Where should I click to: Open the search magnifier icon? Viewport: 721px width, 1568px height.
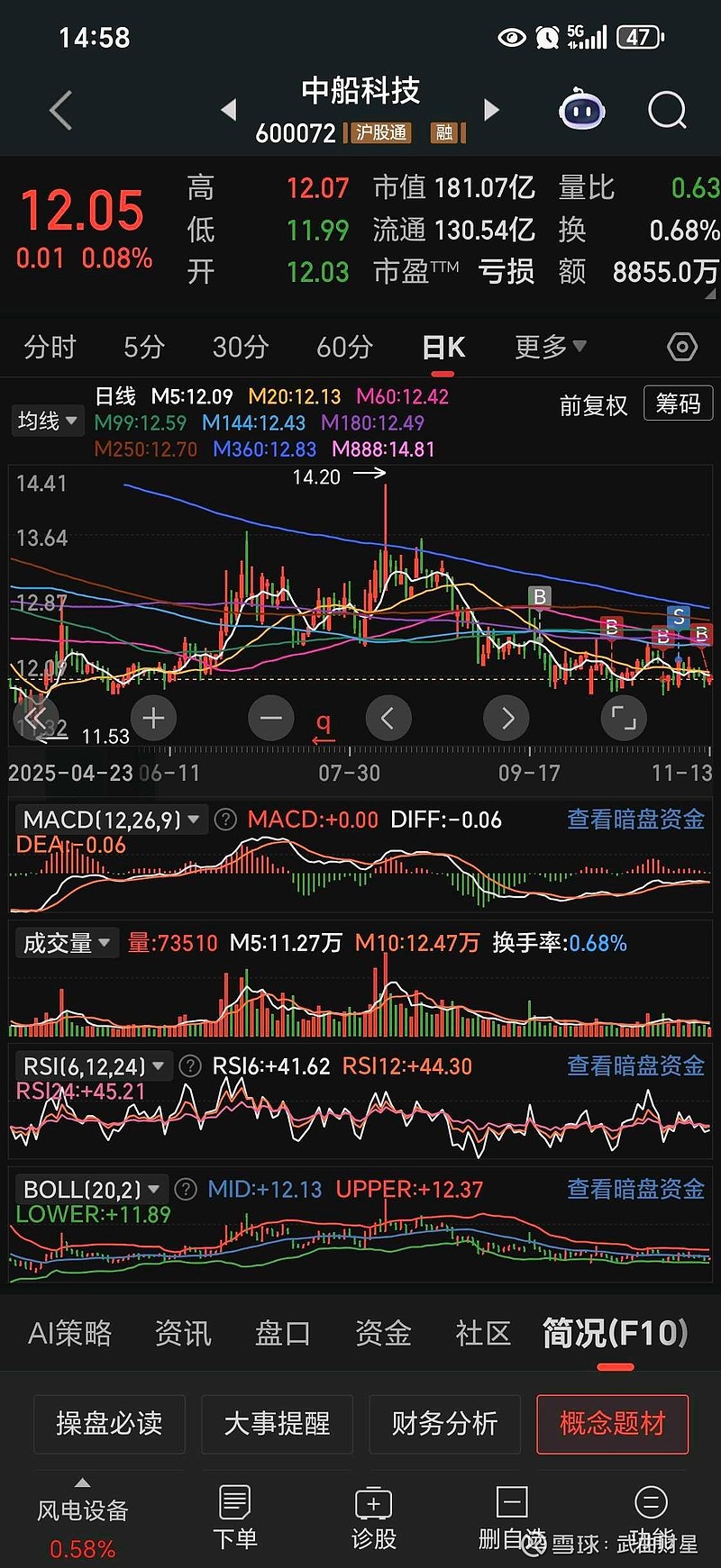(x=667, y=111)
